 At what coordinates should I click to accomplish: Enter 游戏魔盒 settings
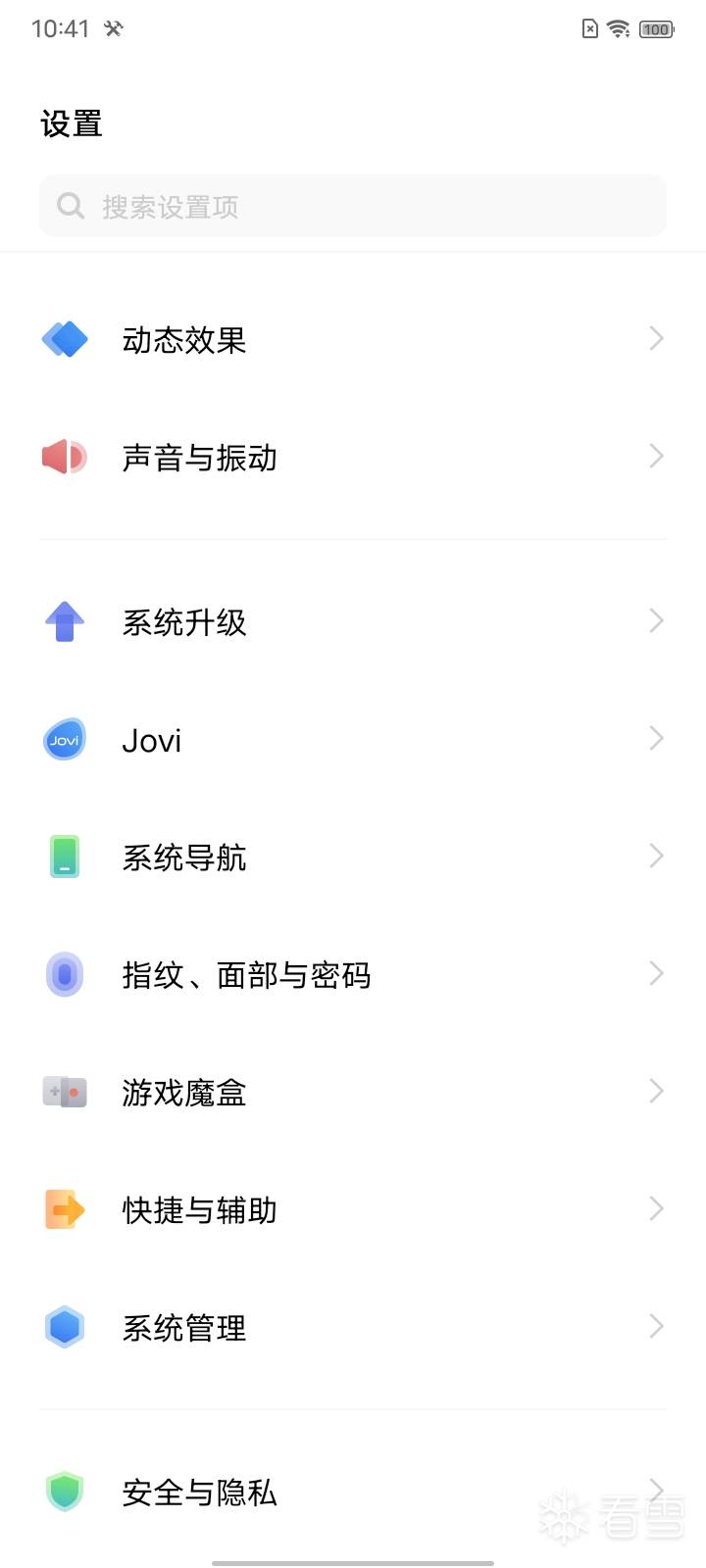[x=353, y=1092]
